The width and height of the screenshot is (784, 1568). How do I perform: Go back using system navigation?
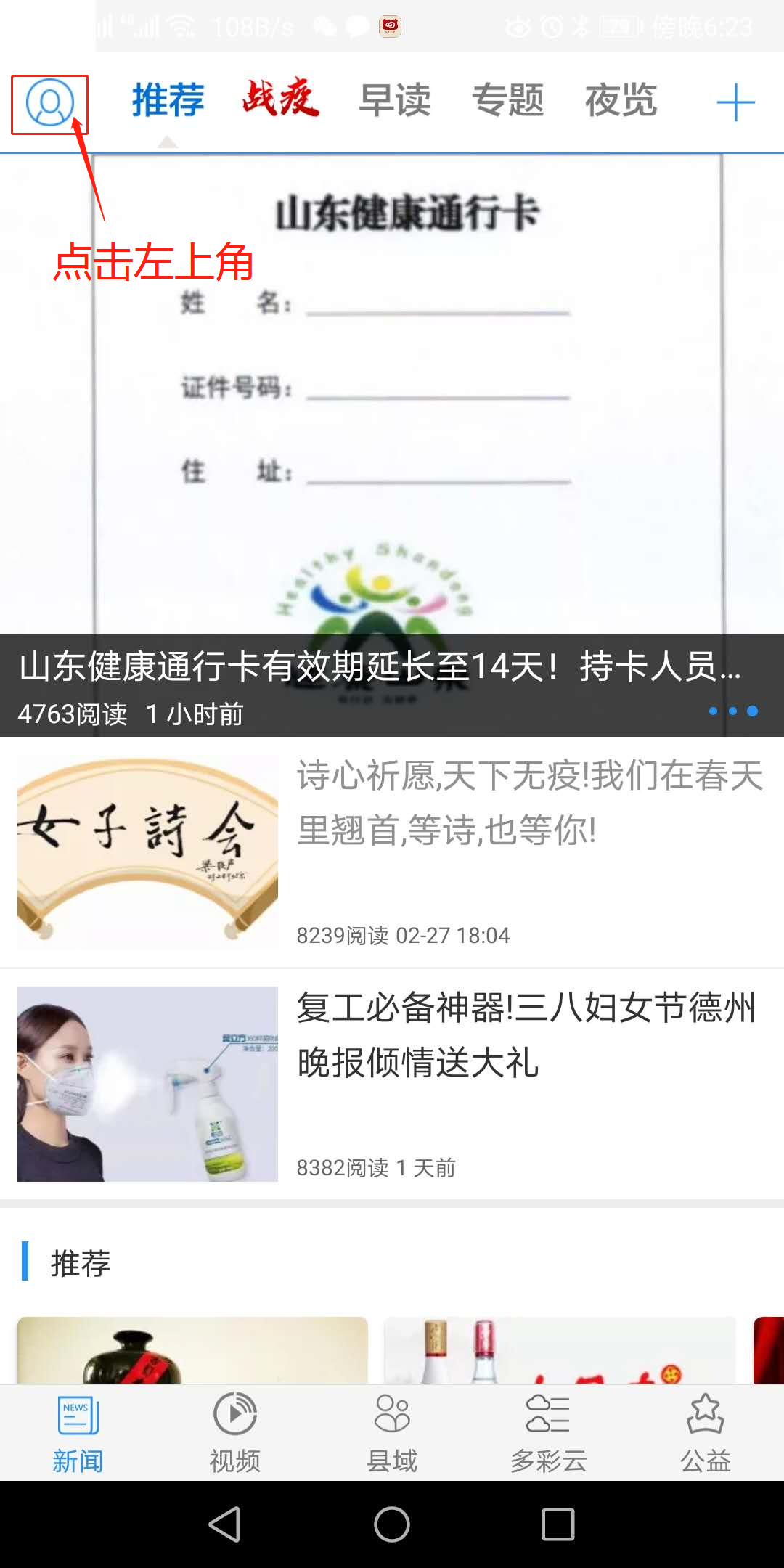[x=224, y=1524]
